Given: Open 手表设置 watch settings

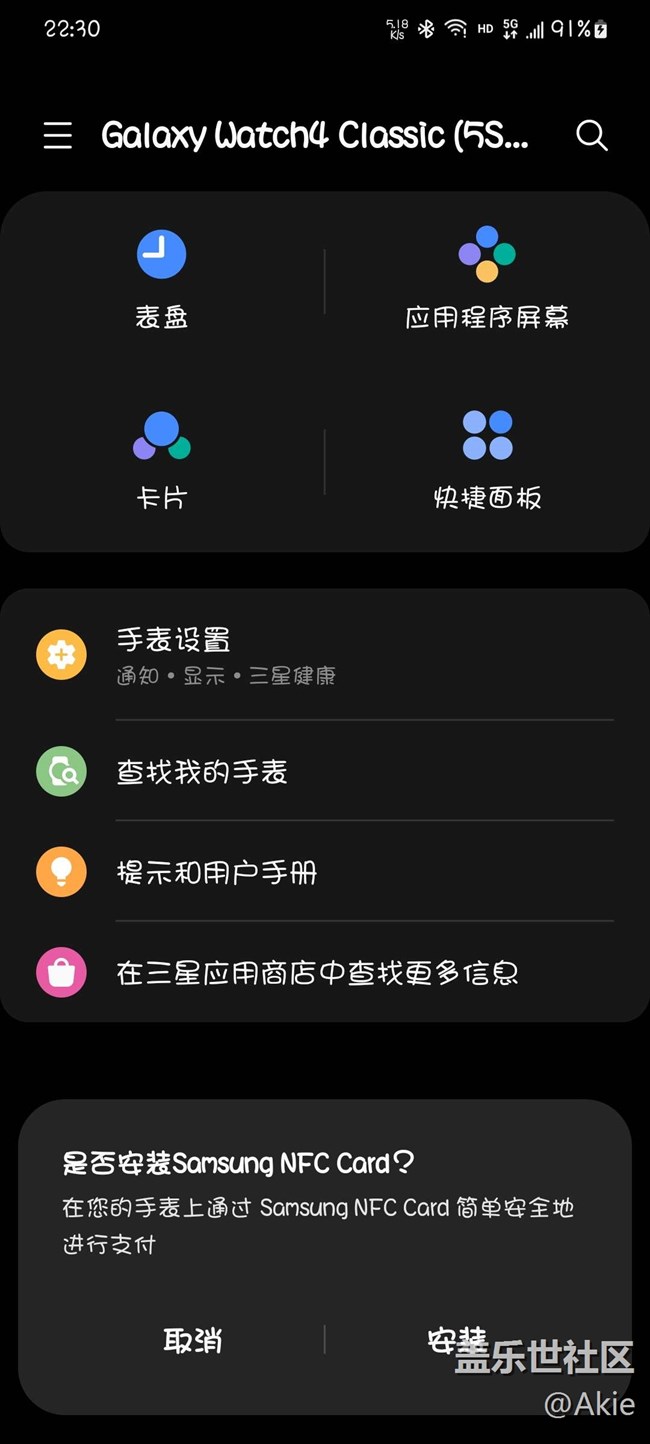Looking at the screenshot, I should click(324, 655).
